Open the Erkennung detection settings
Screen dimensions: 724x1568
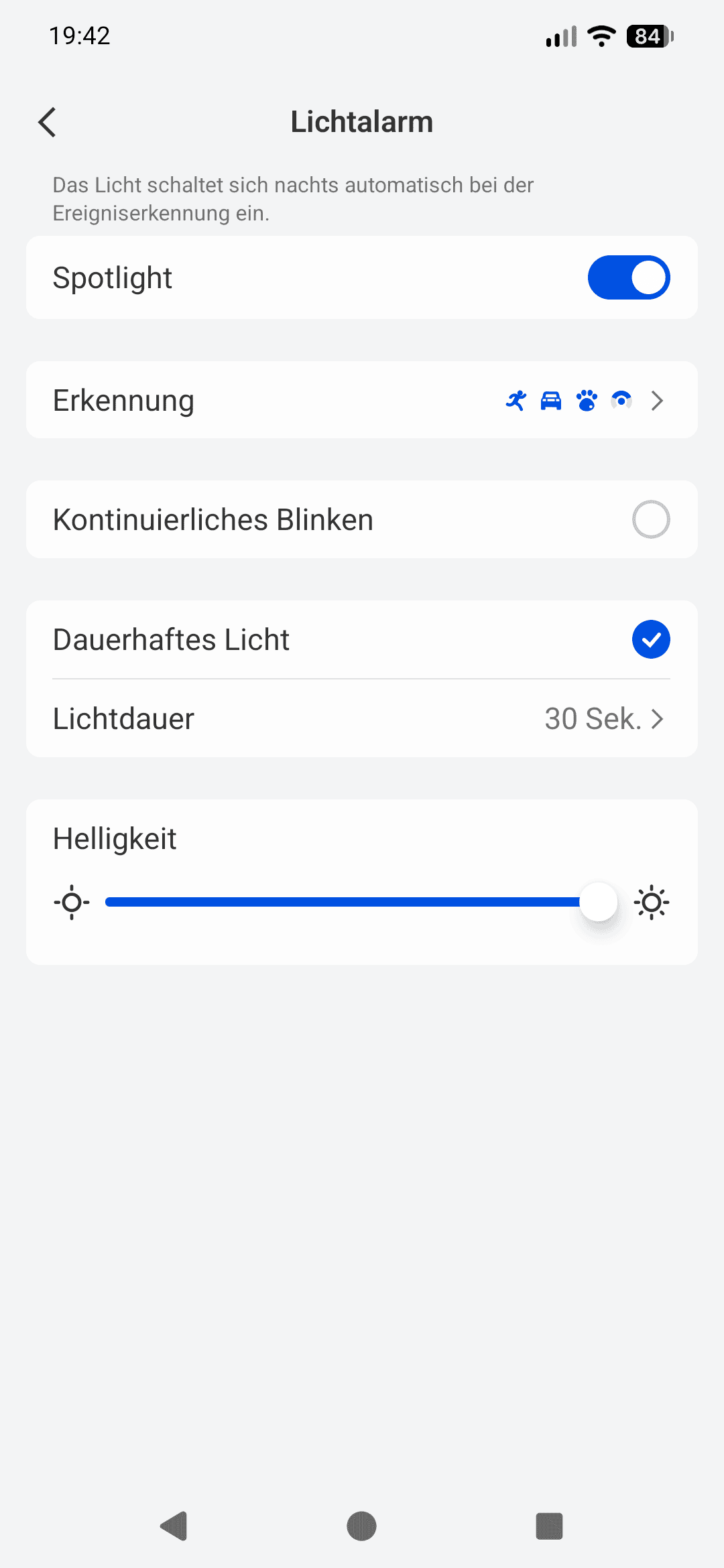click(362, 401)
